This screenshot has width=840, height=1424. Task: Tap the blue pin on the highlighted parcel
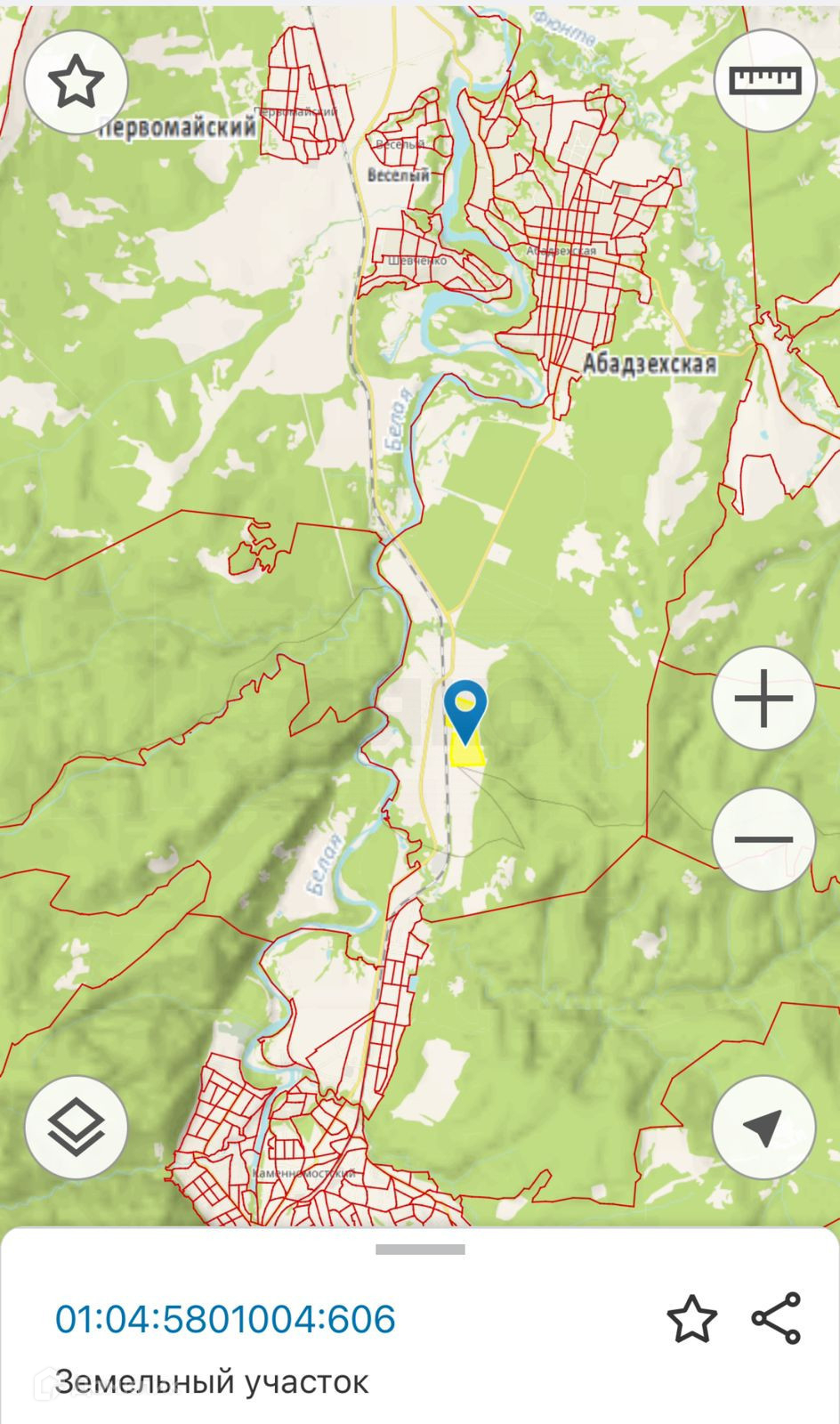pos(465,708)
